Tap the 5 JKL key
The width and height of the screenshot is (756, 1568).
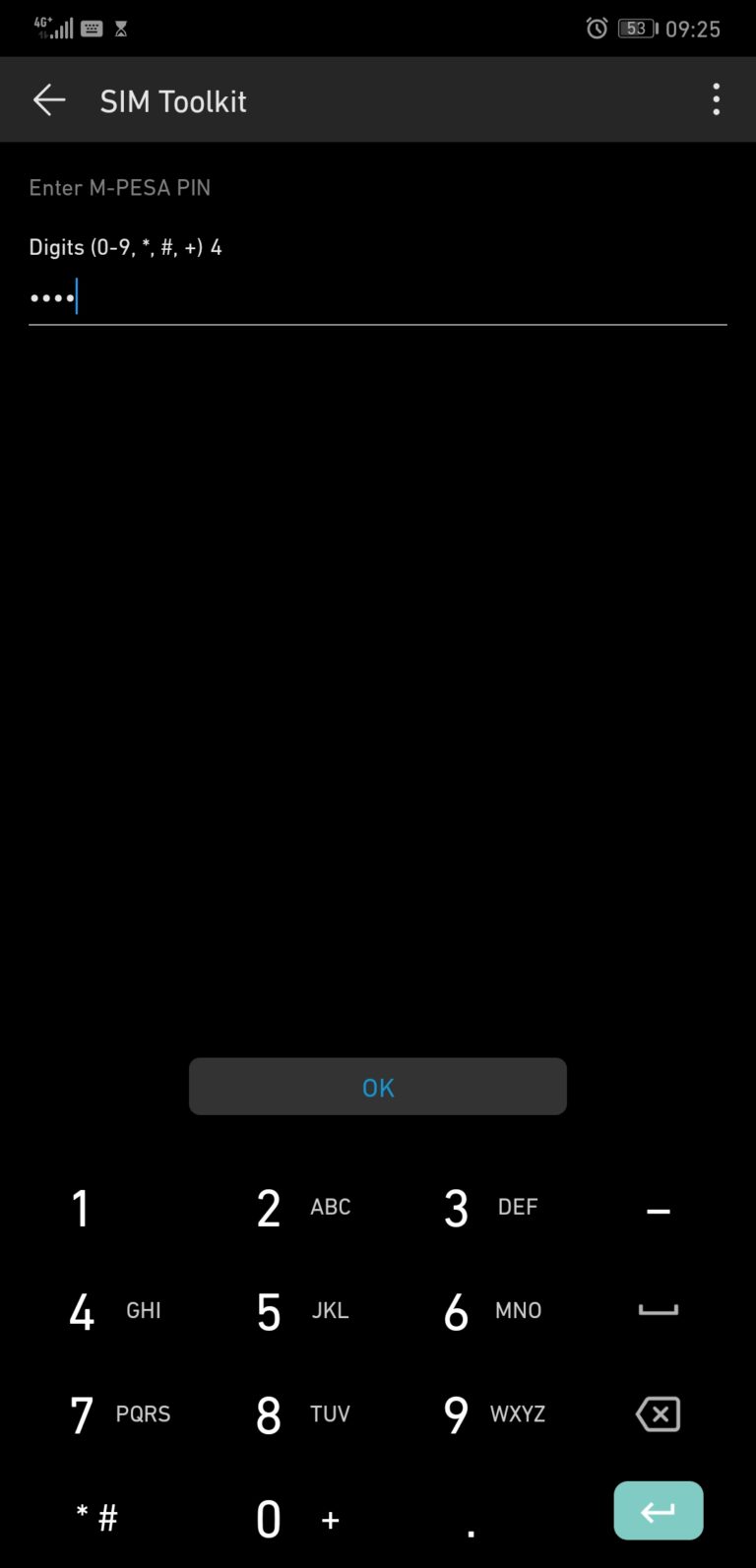[285, 1311]
